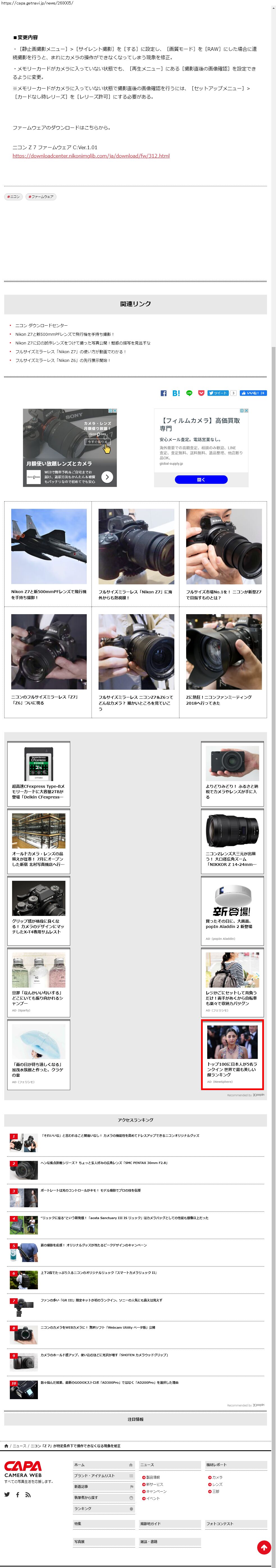
Task: Open the number 10 ranked GODOX AD300Pro article
Action: (x=110, y=1382)
